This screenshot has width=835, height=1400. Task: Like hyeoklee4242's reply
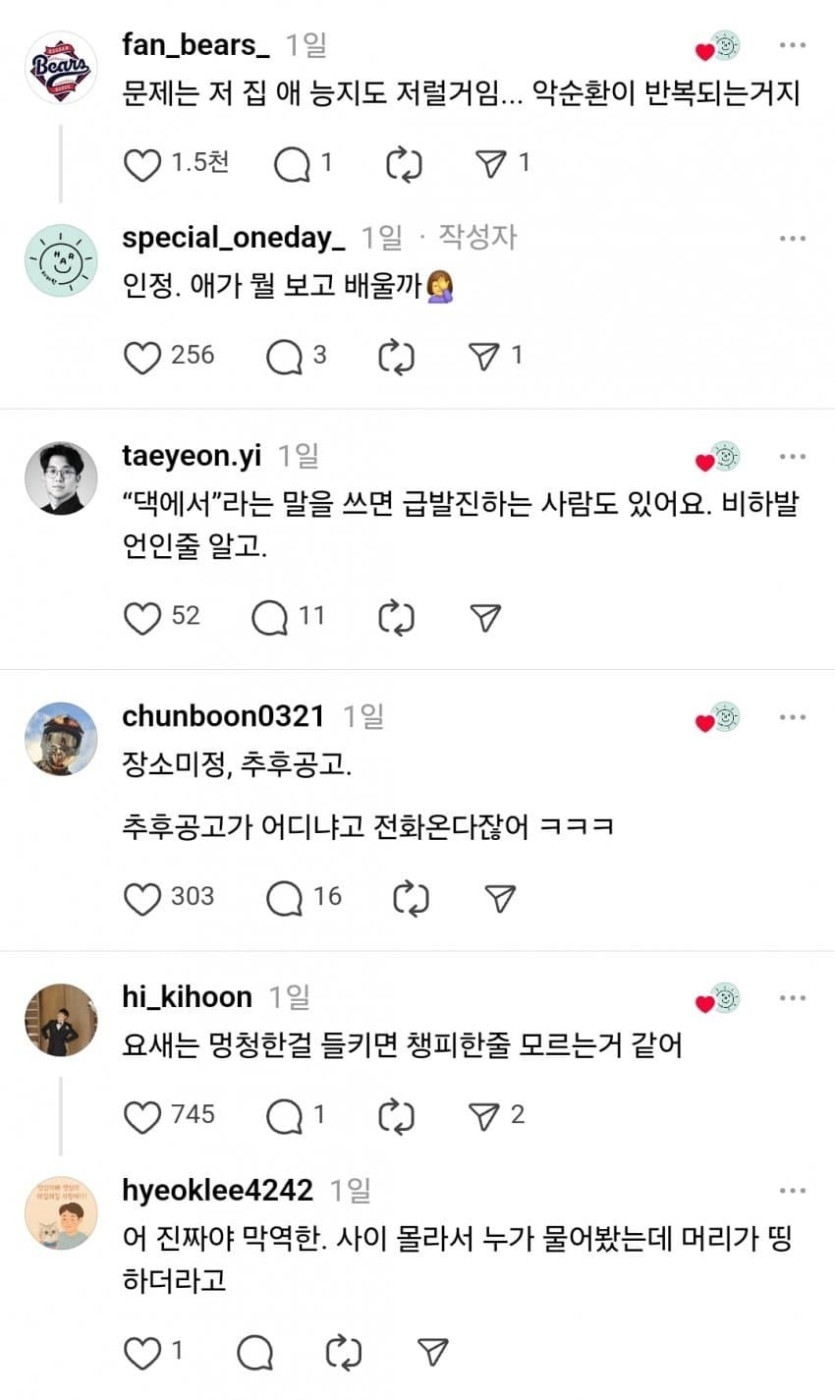click(x=143, y=1352)
